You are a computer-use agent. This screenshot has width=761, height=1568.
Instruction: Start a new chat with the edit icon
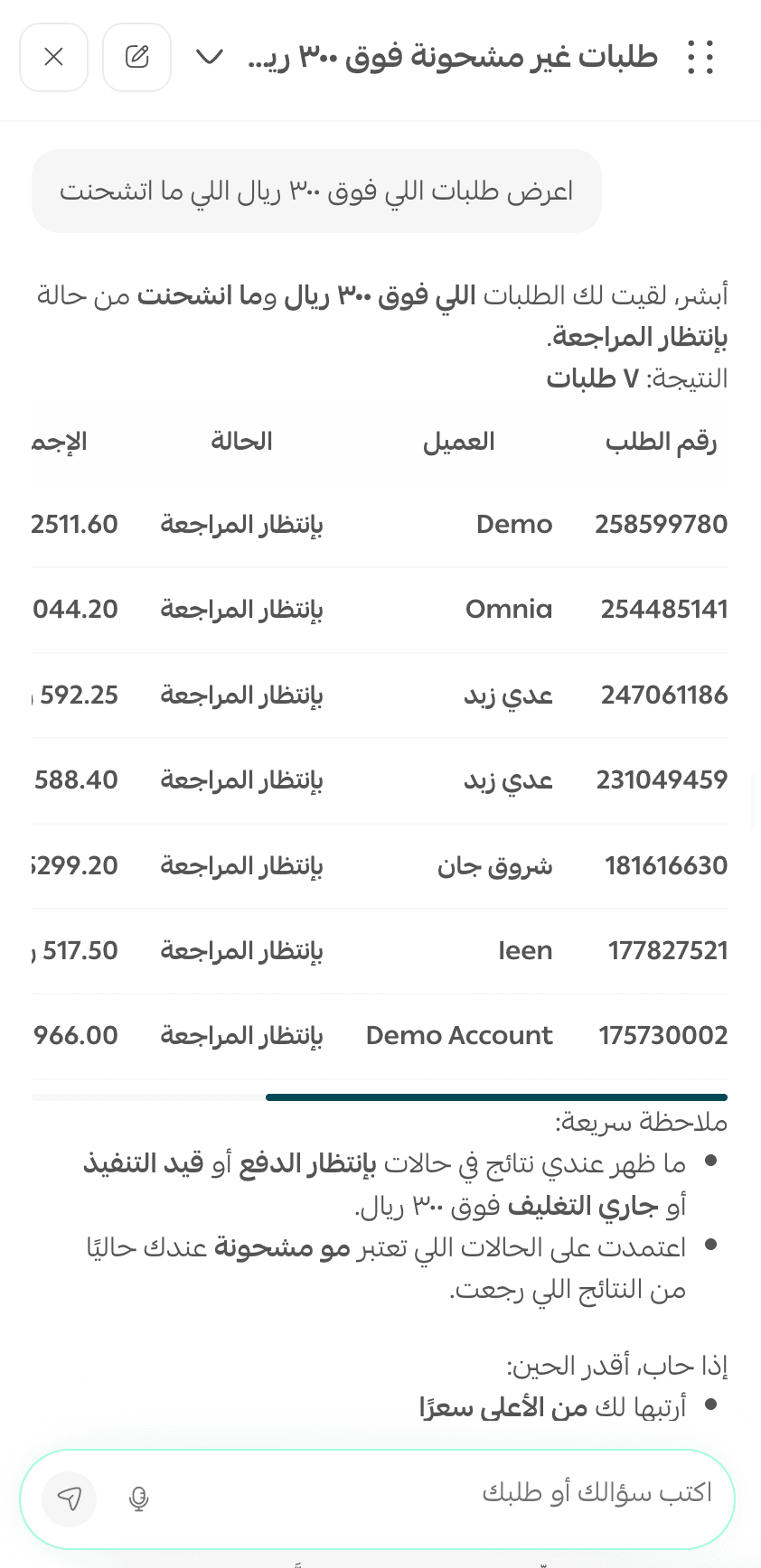tap(137, 58)
